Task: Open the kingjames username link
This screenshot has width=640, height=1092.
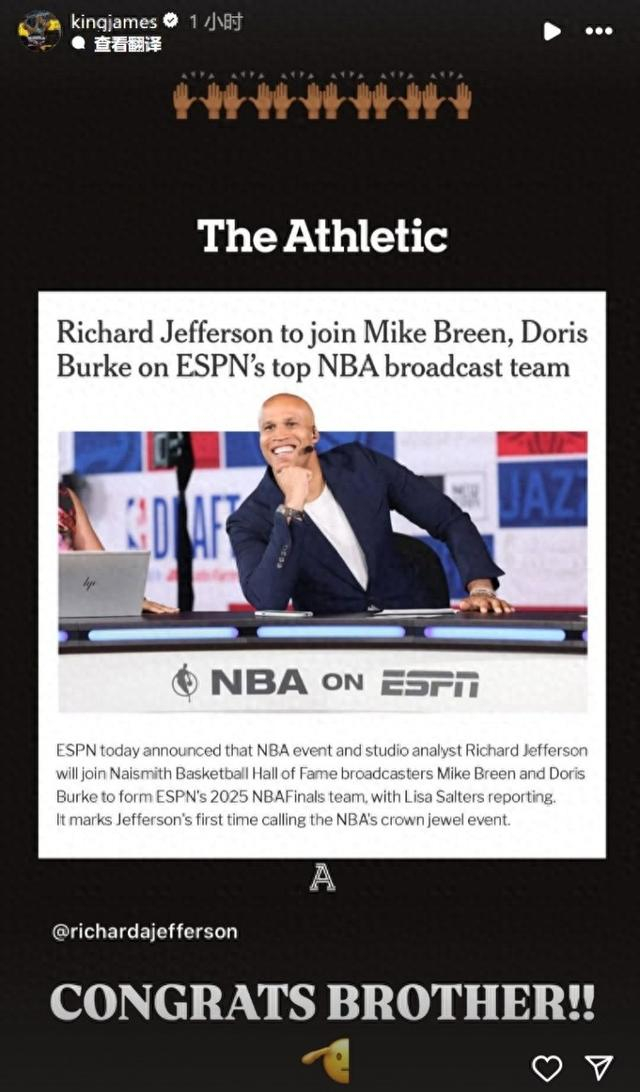Action: [x=113, y=21]
